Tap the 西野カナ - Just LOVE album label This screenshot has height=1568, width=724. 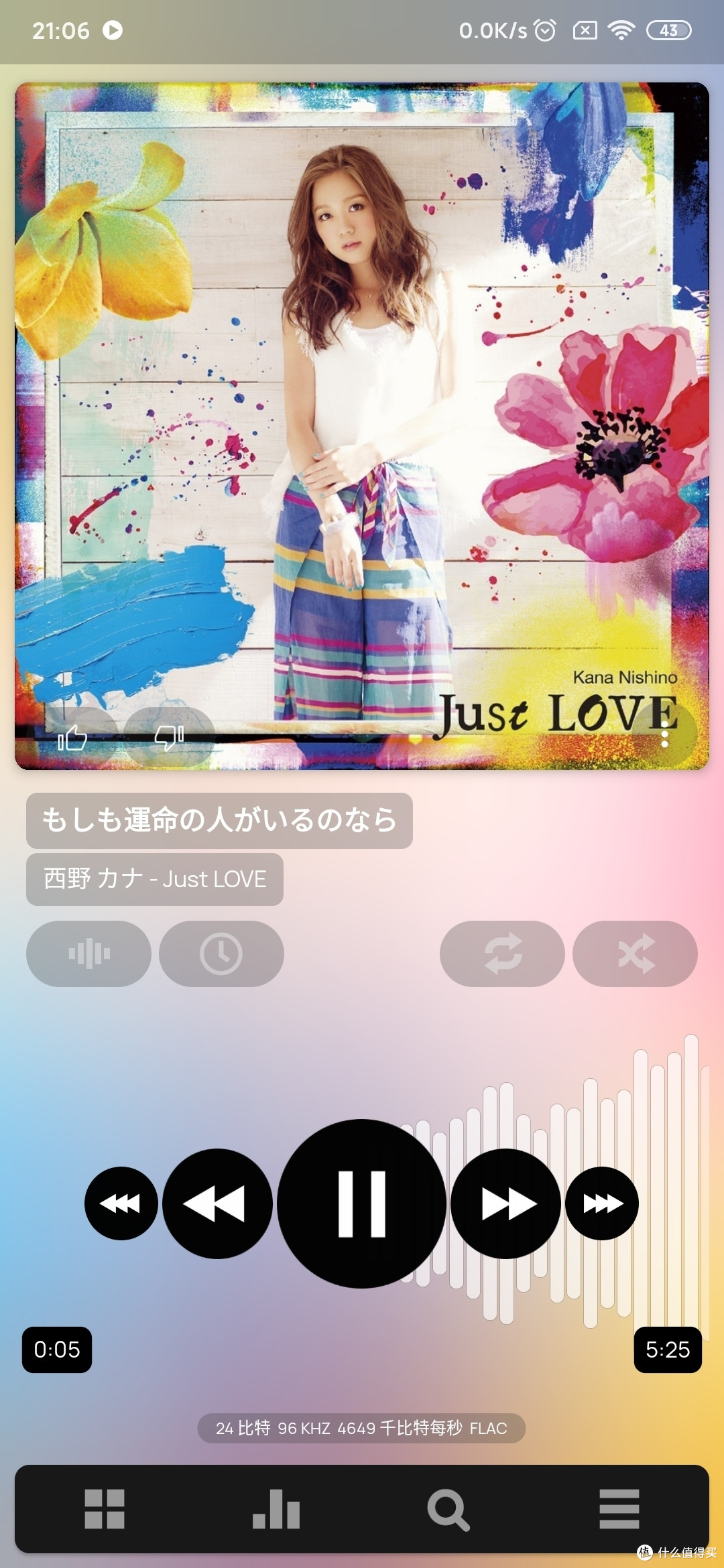pos(155,879)
